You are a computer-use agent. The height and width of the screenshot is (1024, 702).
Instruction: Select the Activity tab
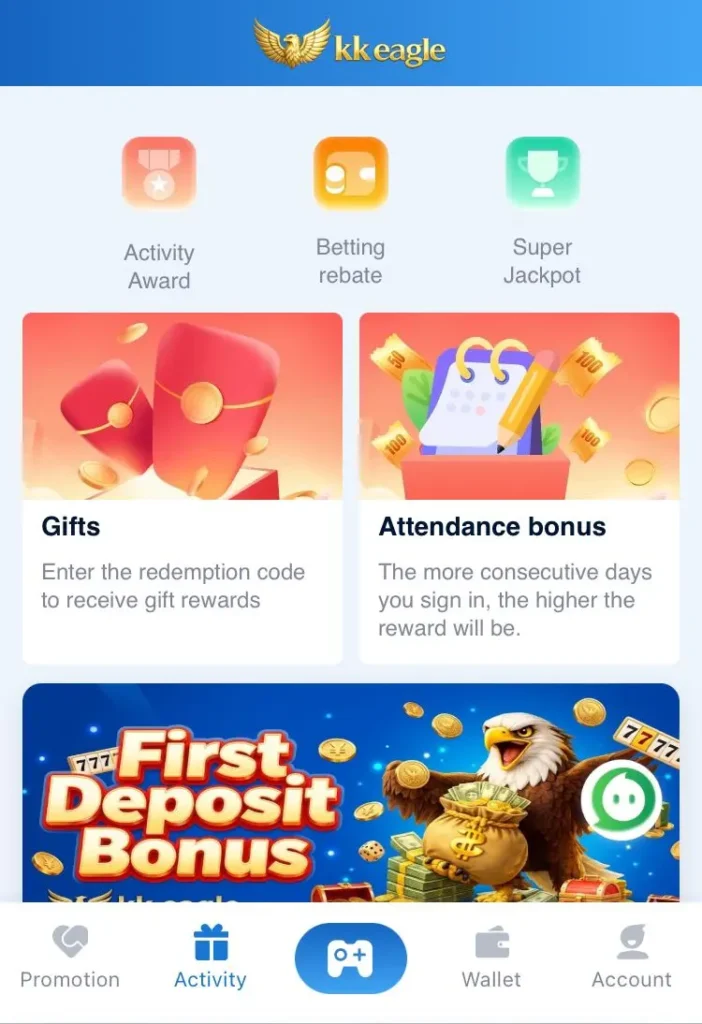[210, 959]
